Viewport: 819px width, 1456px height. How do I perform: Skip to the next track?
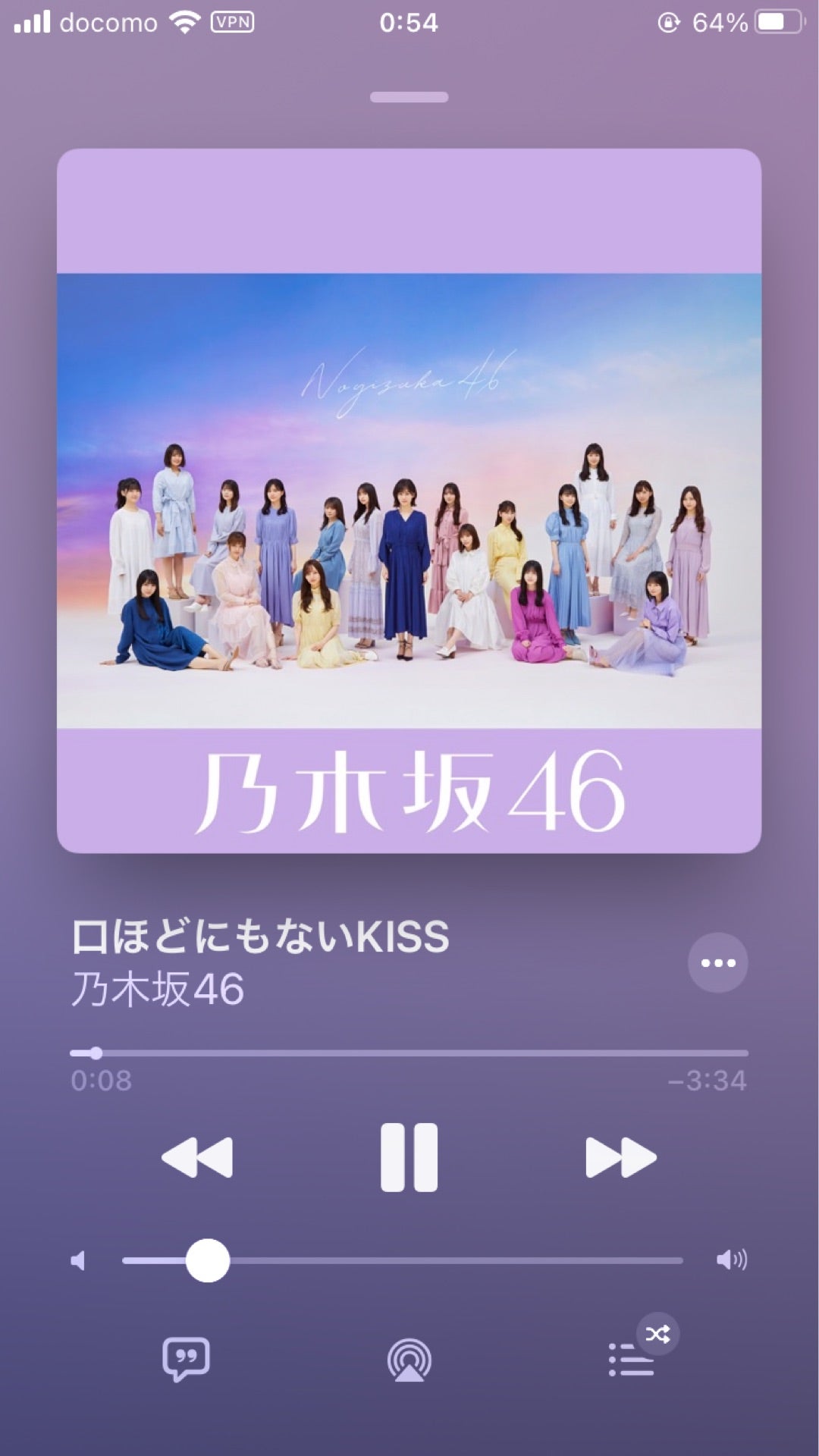pos(620,1157)
